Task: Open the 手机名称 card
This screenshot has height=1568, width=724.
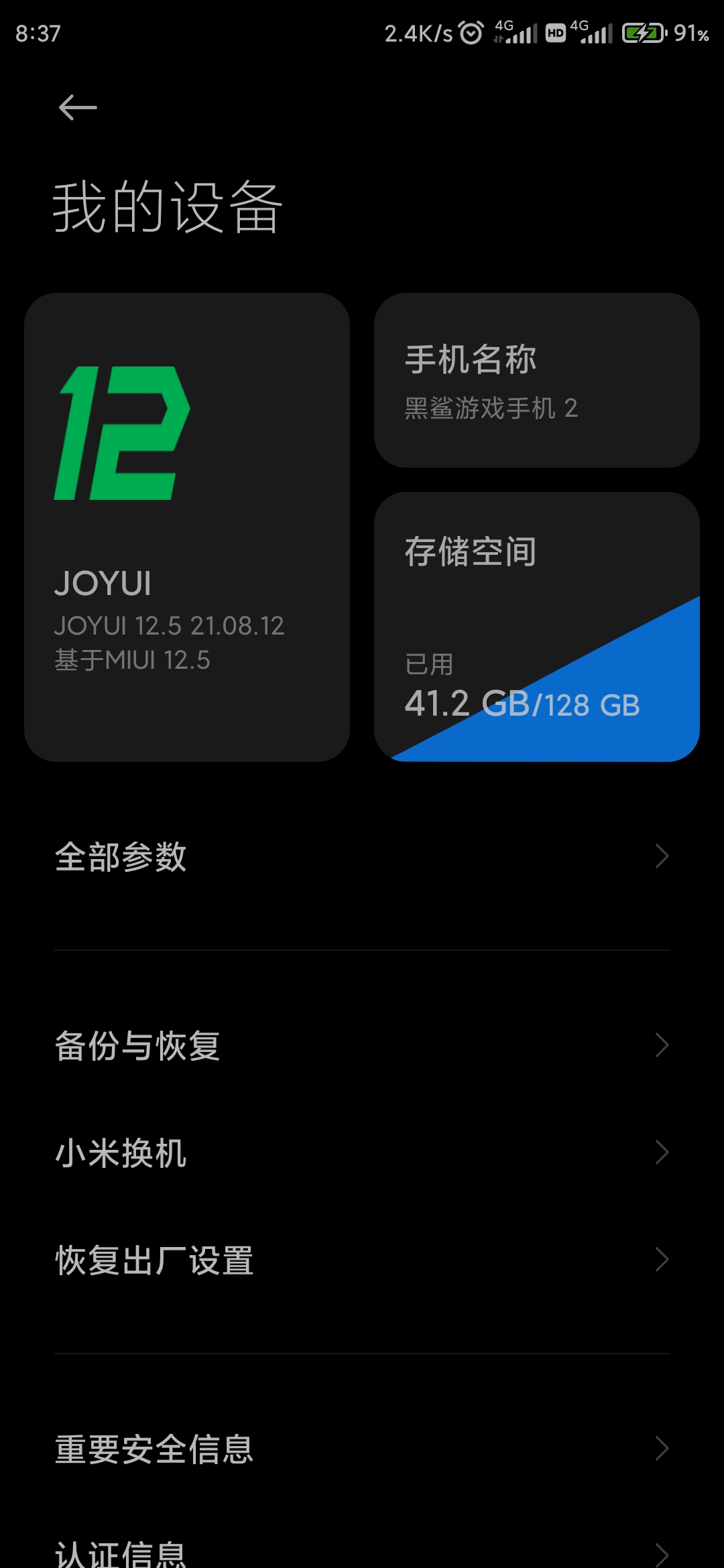Action: pos(537,380)
